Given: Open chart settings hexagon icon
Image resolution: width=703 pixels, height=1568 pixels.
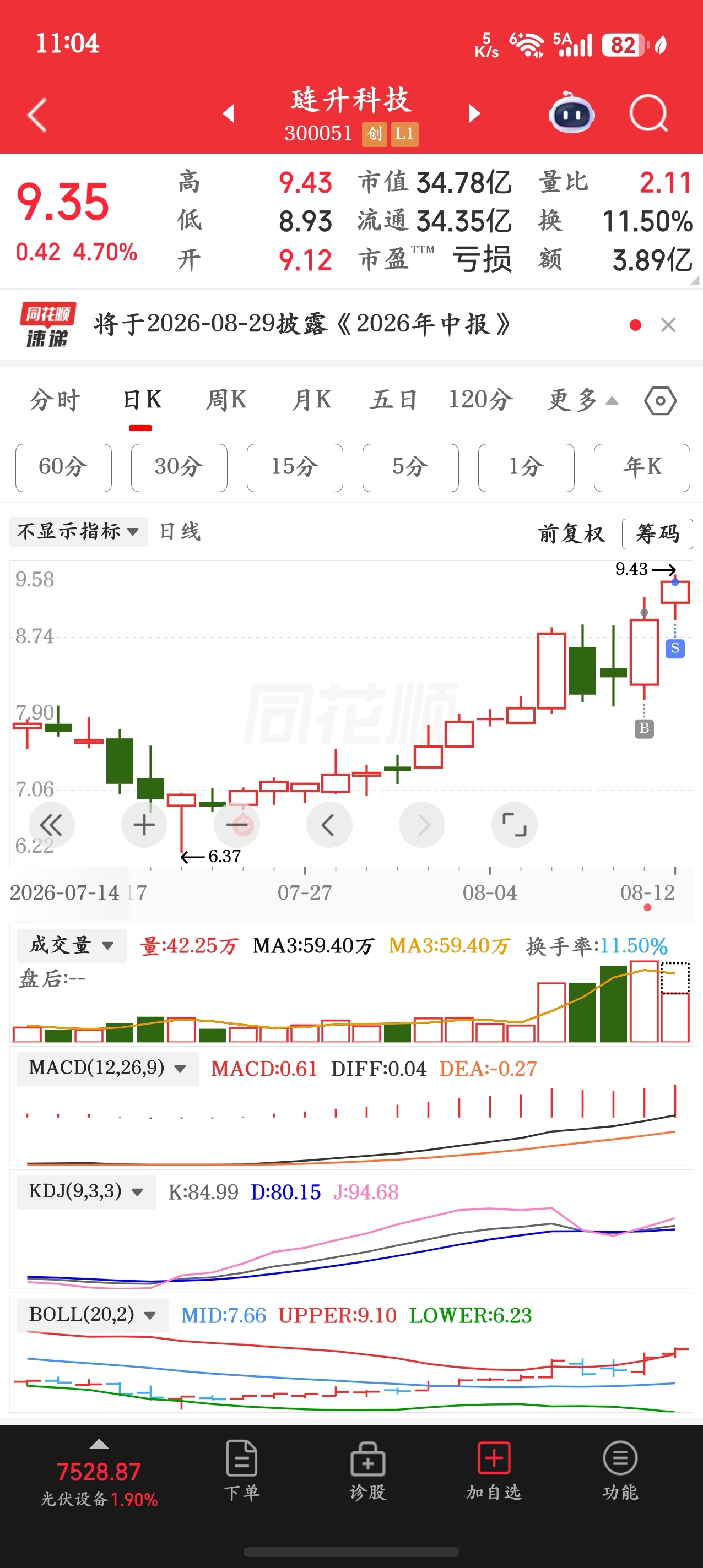Looking at the screenshot, I should (x=661, y=401).
